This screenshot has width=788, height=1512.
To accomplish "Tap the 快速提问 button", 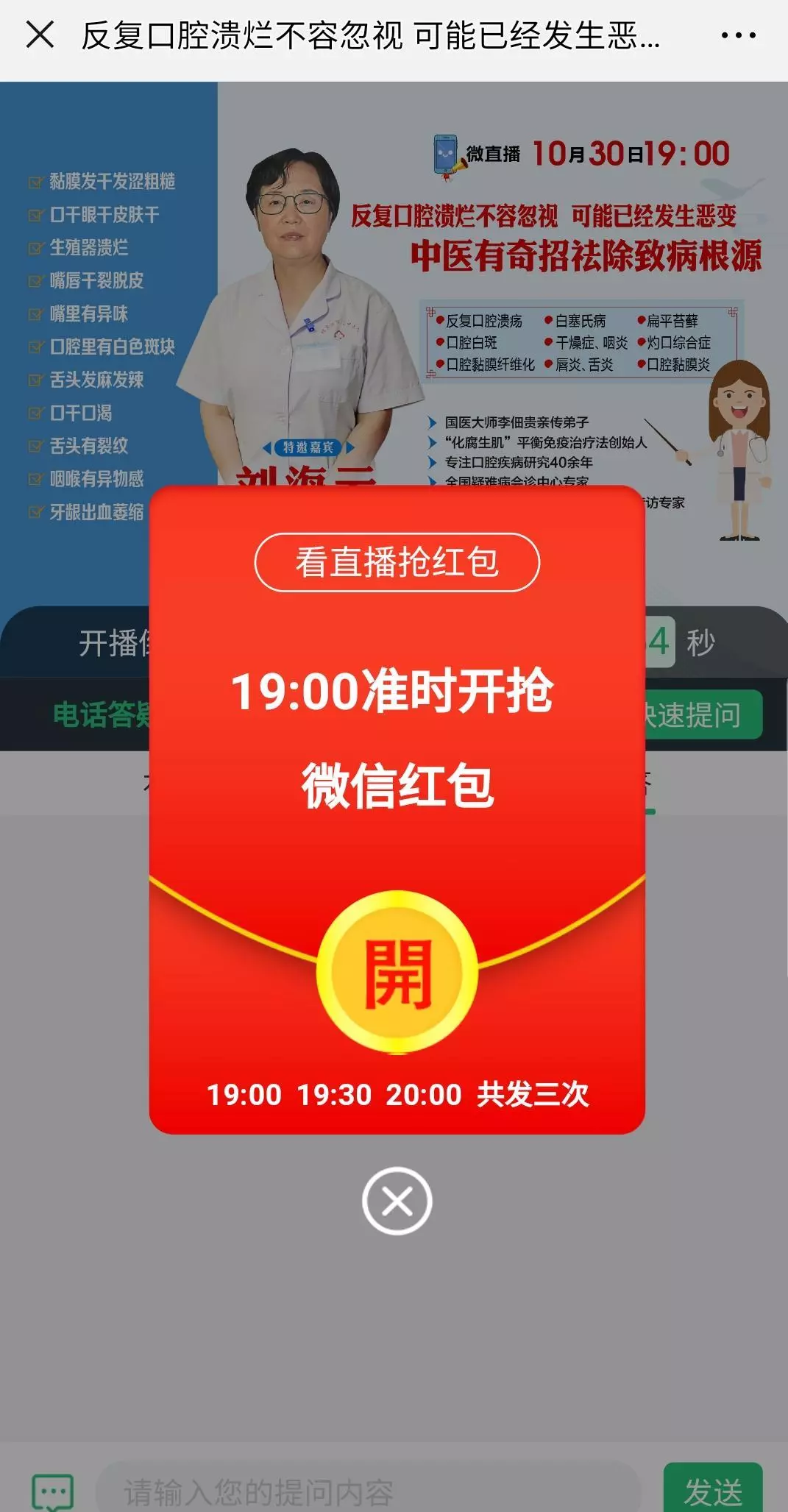I will tap(703, 714).
